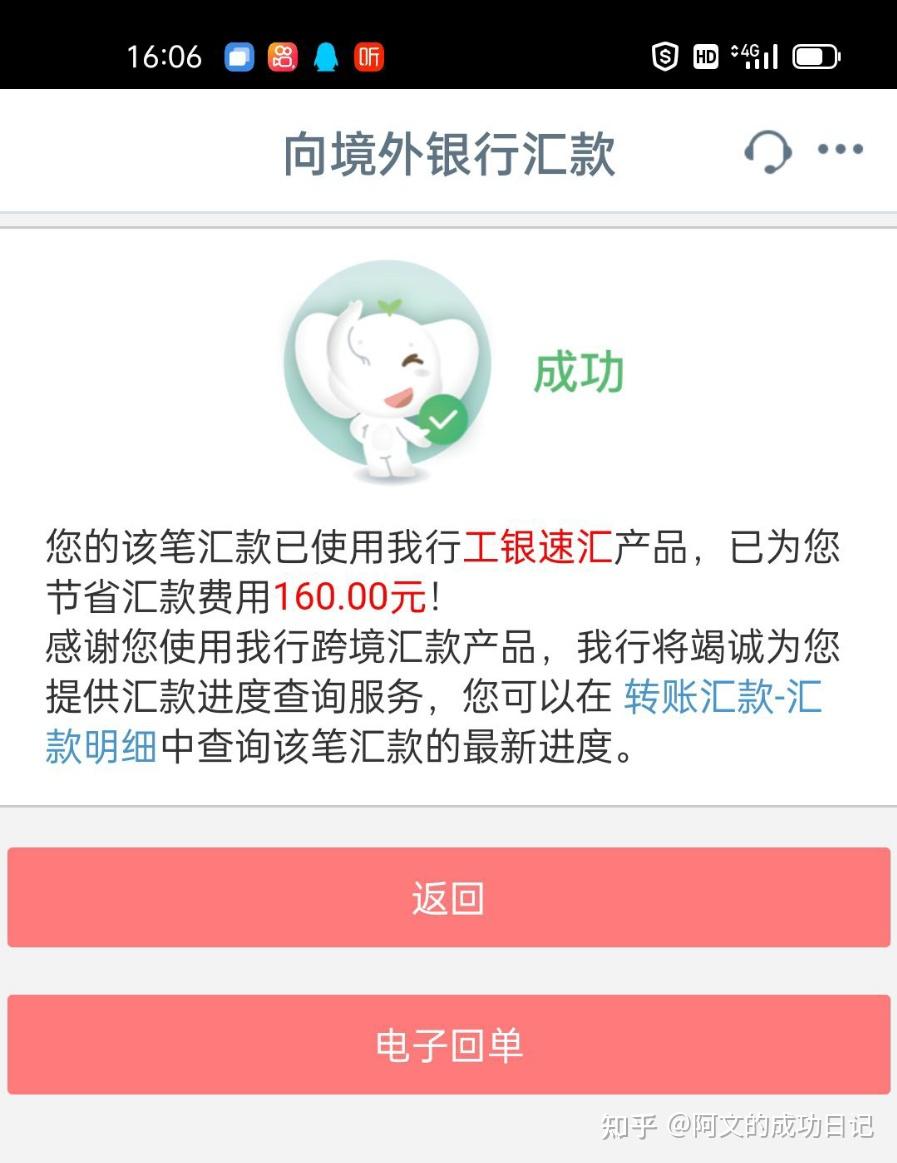Screen dimensions: 897x1163
Task: Open the QQ notification icon in the status bar
Action: (326, 57)
